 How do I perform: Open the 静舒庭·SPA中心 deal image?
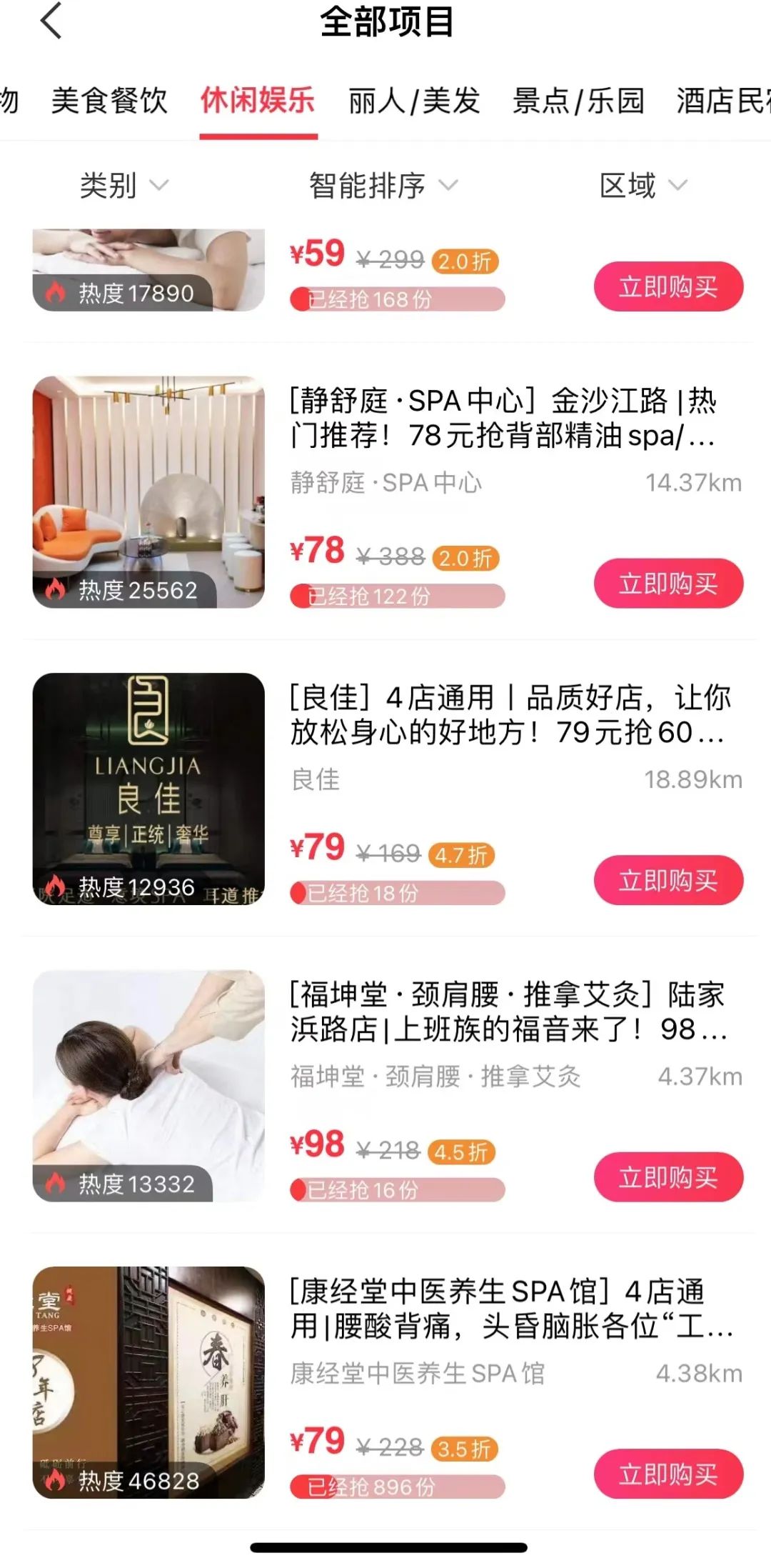pyautogui.click(x=148, y=492)
